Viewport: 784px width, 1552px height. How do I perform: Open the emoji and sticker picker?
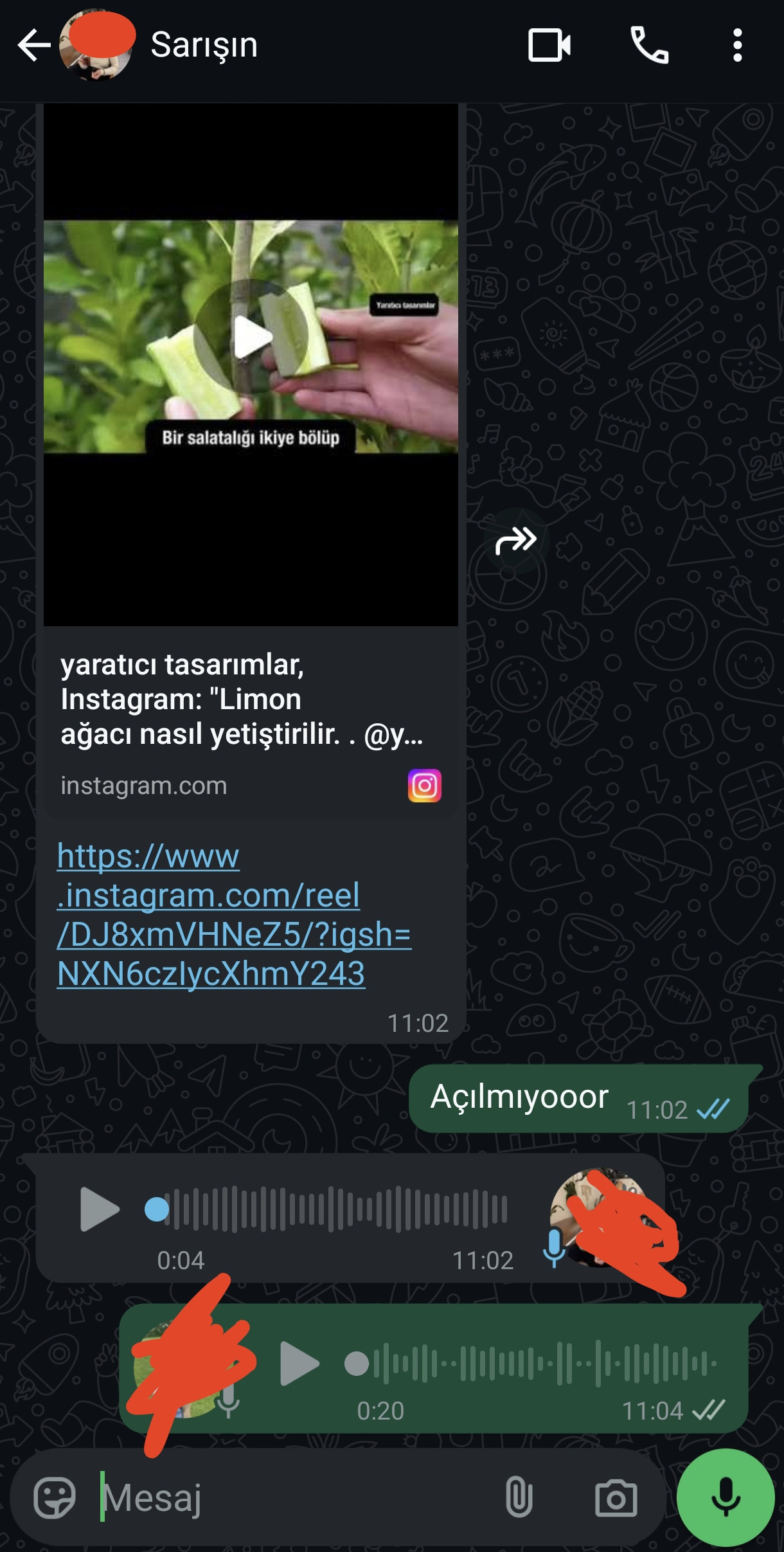pyautogui.click(x=55, y=1497)
